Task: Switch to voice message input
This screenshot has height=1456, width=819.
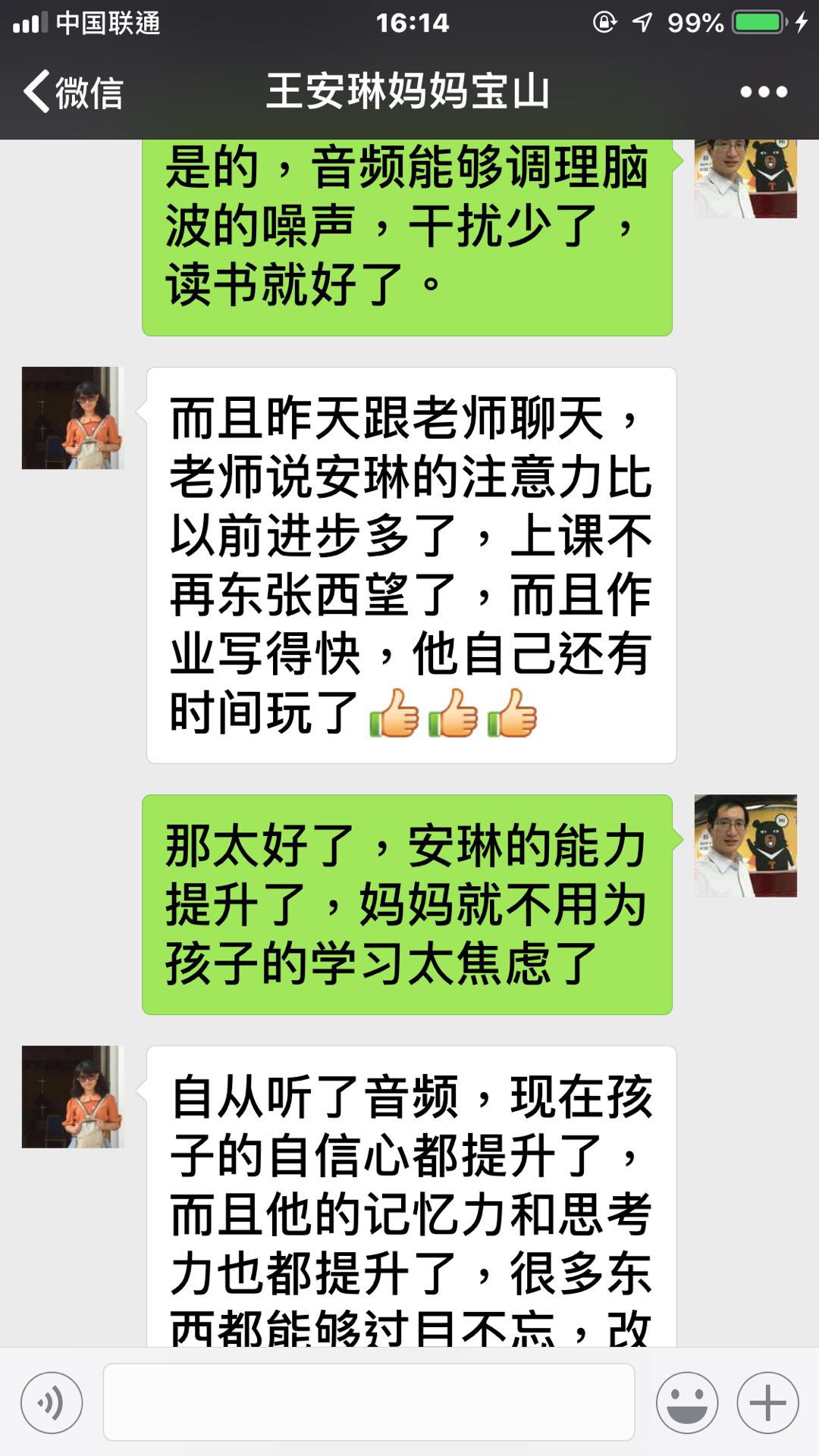Action: tap(52, 1402)
